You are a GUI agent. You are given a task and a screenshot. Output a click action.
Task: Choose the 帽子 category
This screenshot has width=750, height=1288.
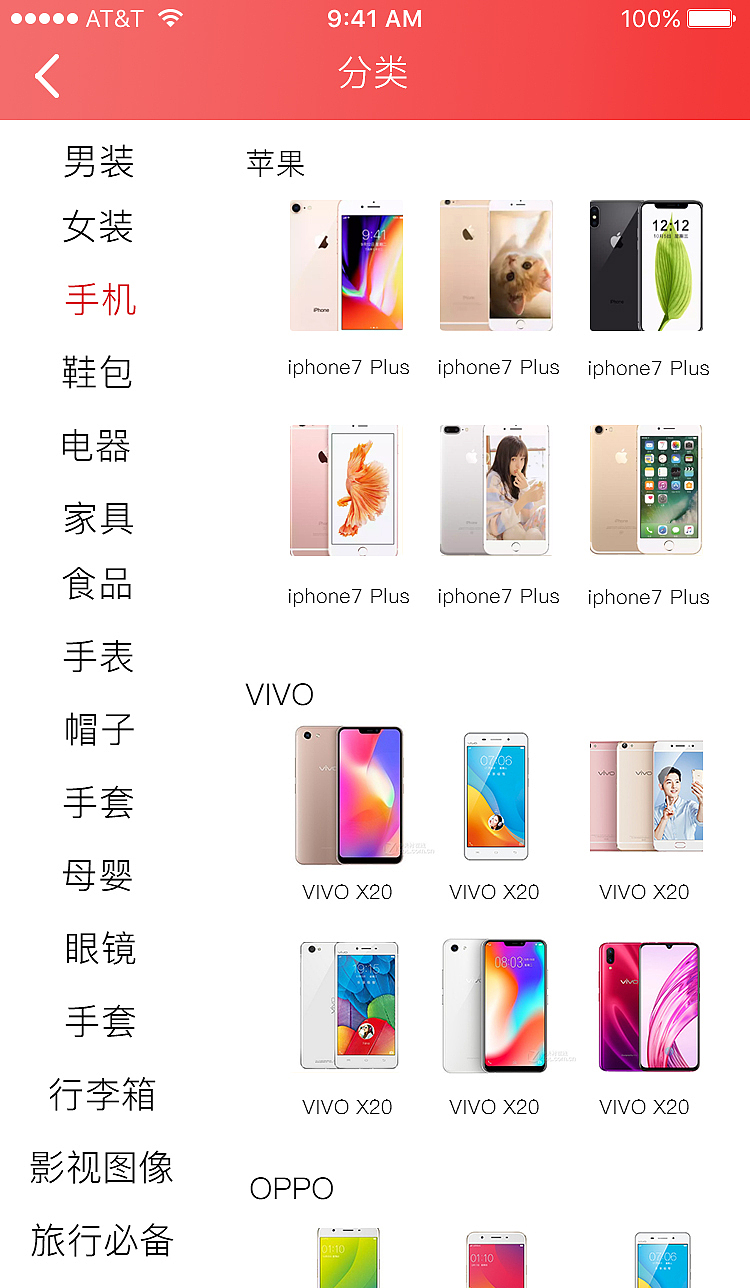[x=100, y=729]
